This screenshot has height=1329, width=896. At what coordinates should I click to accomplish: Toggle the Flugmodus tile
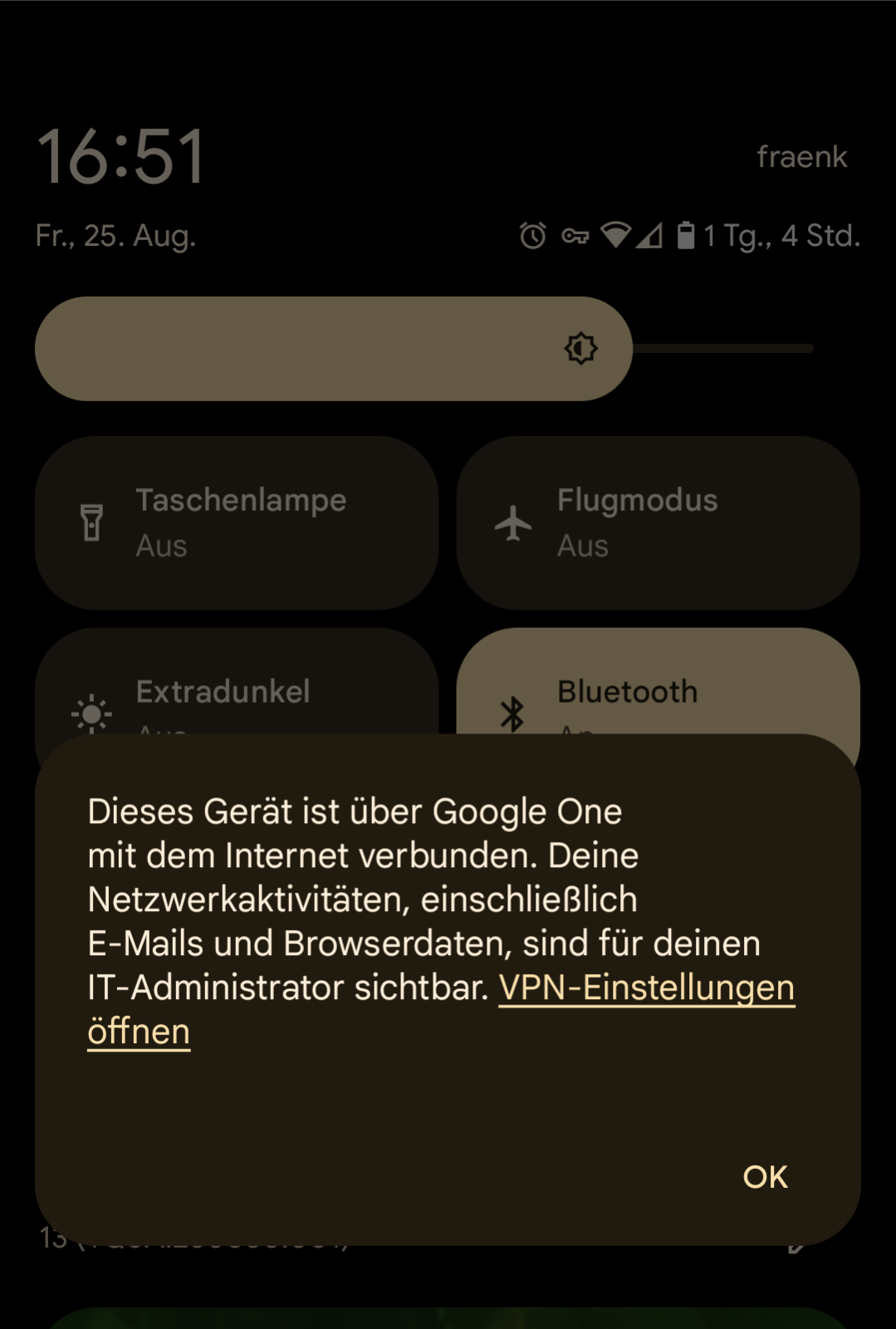pyautogui.click(x=658, y=523)
